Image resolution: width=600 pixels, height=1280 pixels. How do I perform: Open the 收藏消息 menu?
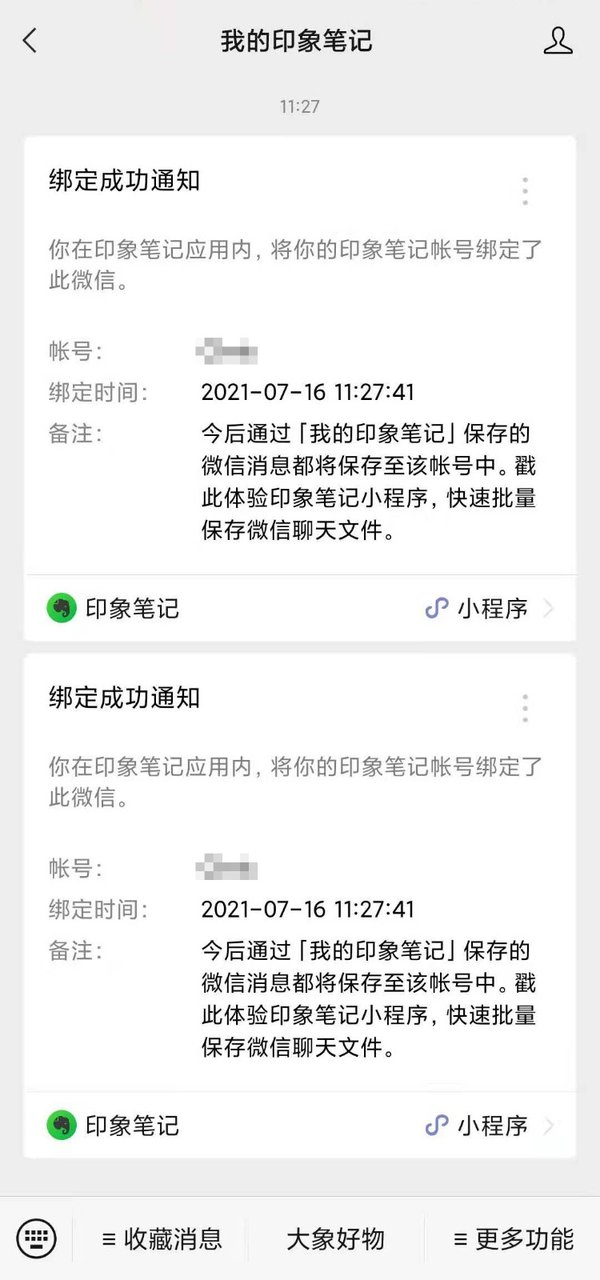(x=161, y=1239)
